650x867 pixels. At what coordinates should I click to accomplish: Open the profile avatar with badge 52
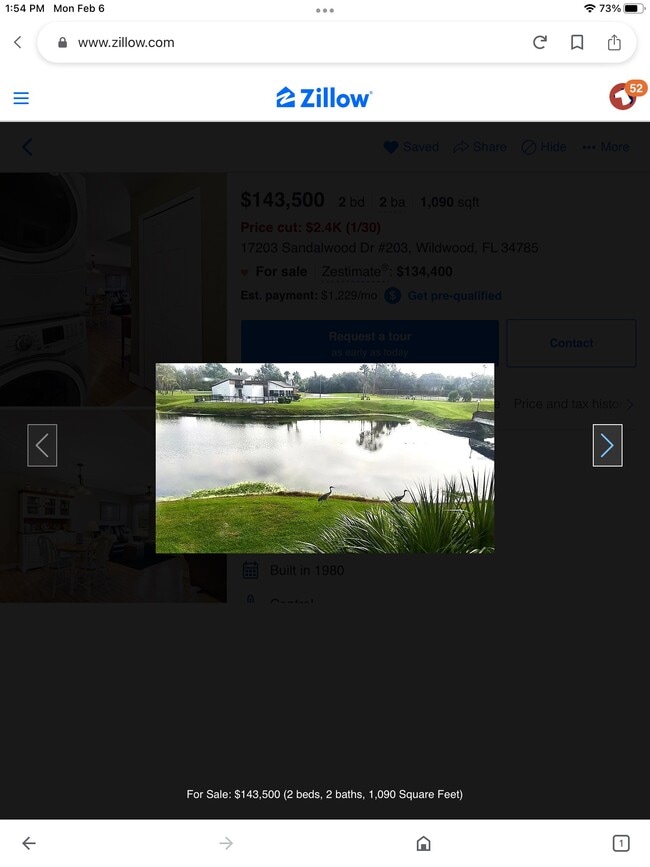point(623,97)
